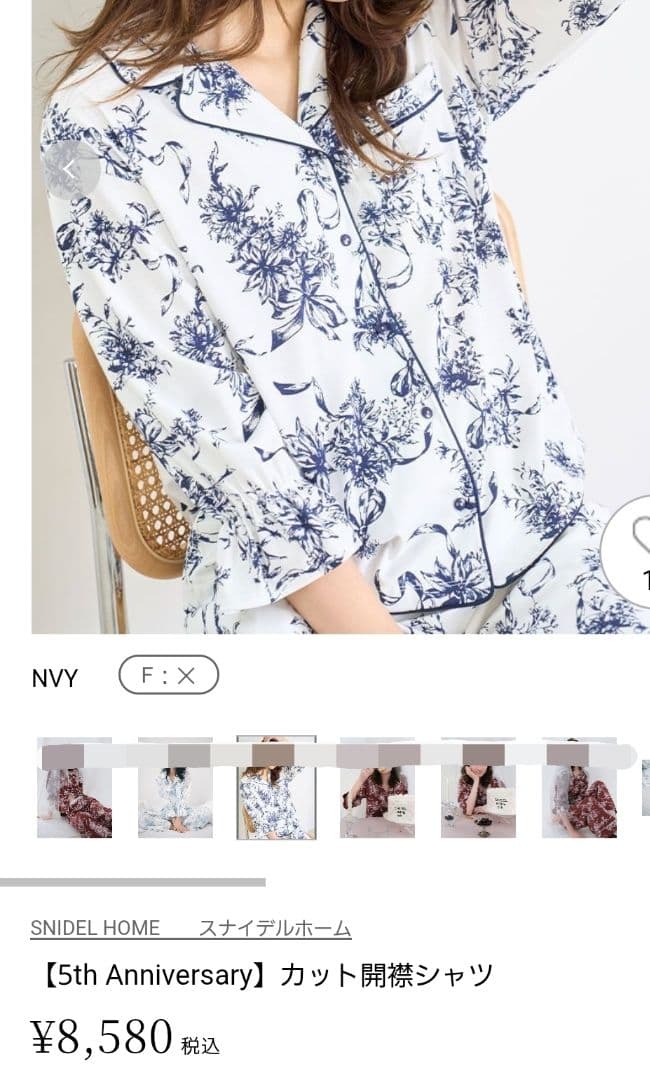Go to the previous product photo
Screen dimensions: 650x1080
click(70, 170)
